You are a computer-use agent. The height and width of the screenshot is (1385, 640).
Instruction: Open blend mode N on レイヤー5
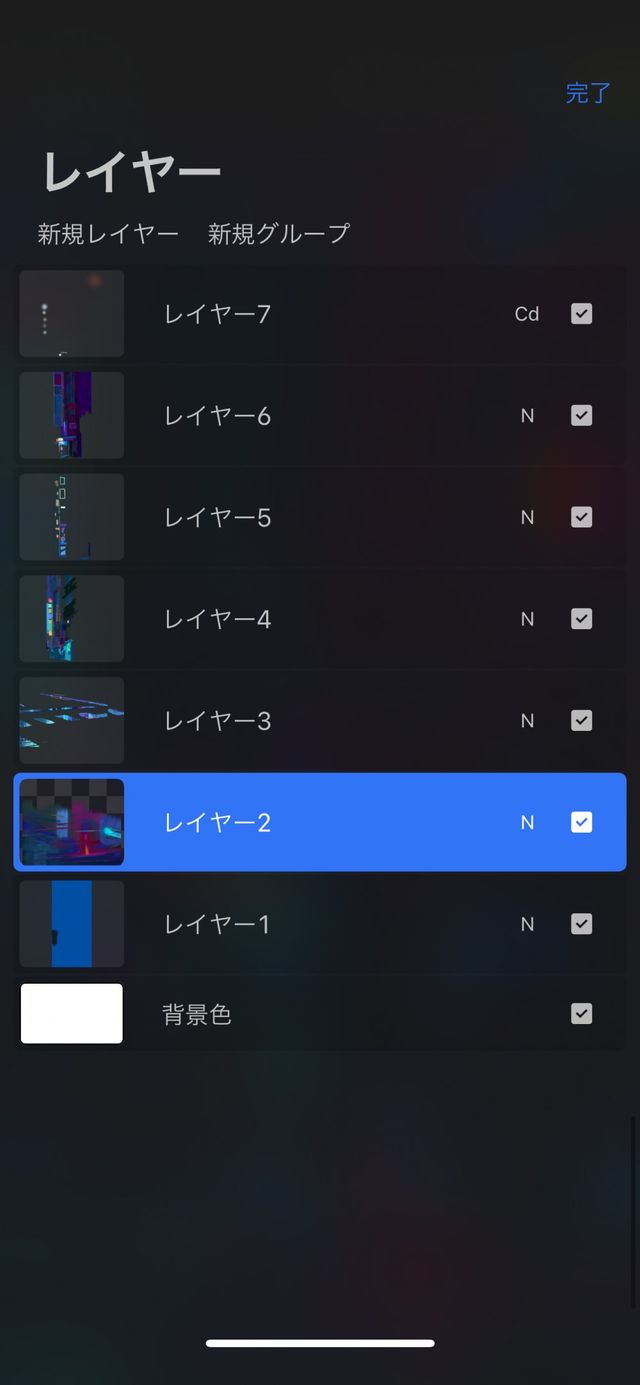(x=527, y=518)
